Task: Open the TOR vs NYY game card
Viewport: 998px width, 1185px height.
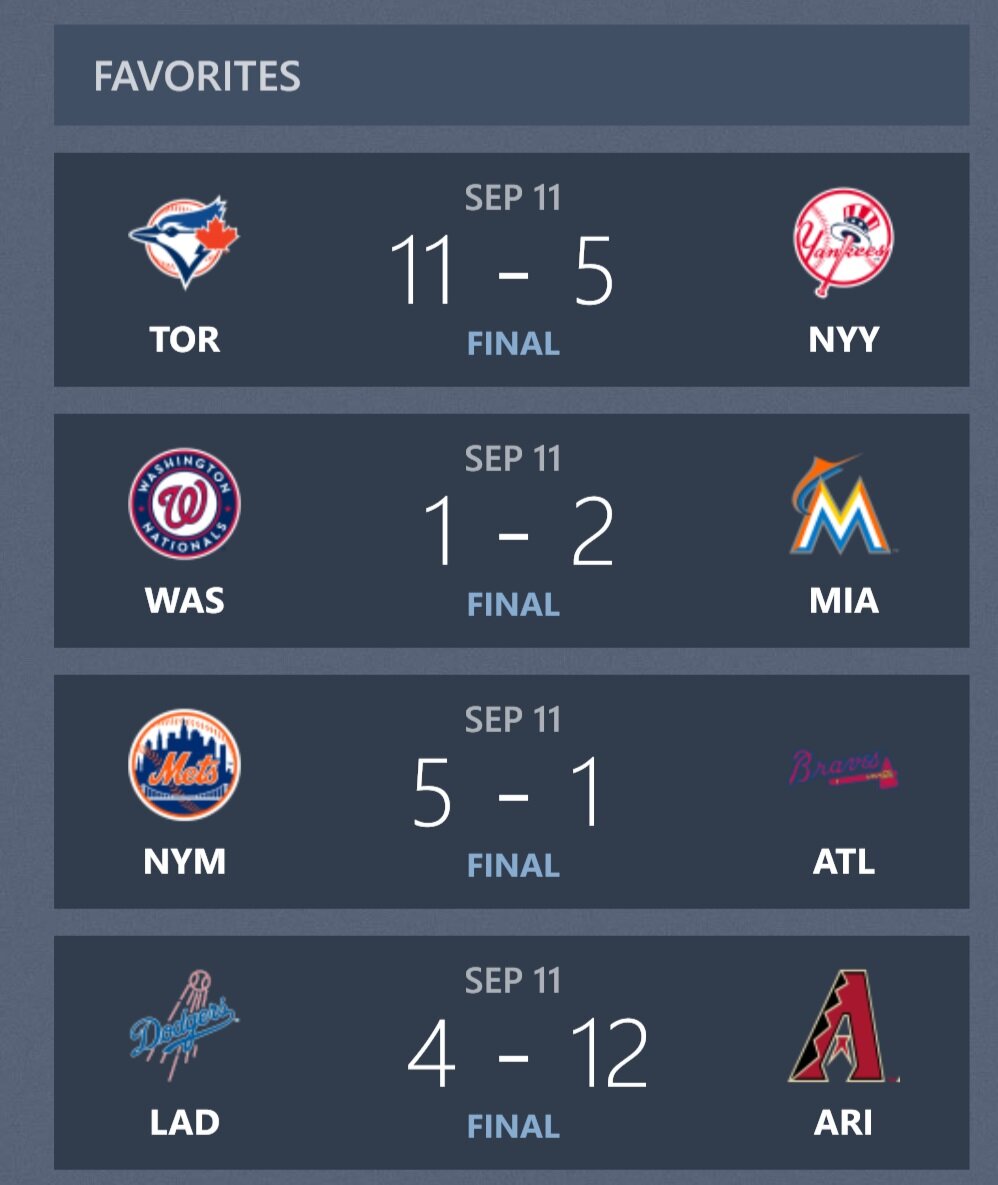Action: point(511,270)
